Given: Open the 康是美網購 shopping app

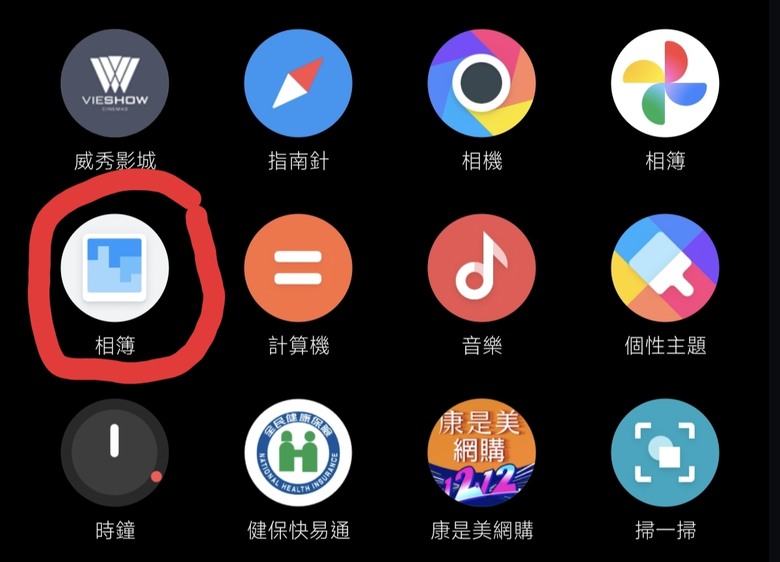Looking at the screenshot, I should (x=481, y=452).
